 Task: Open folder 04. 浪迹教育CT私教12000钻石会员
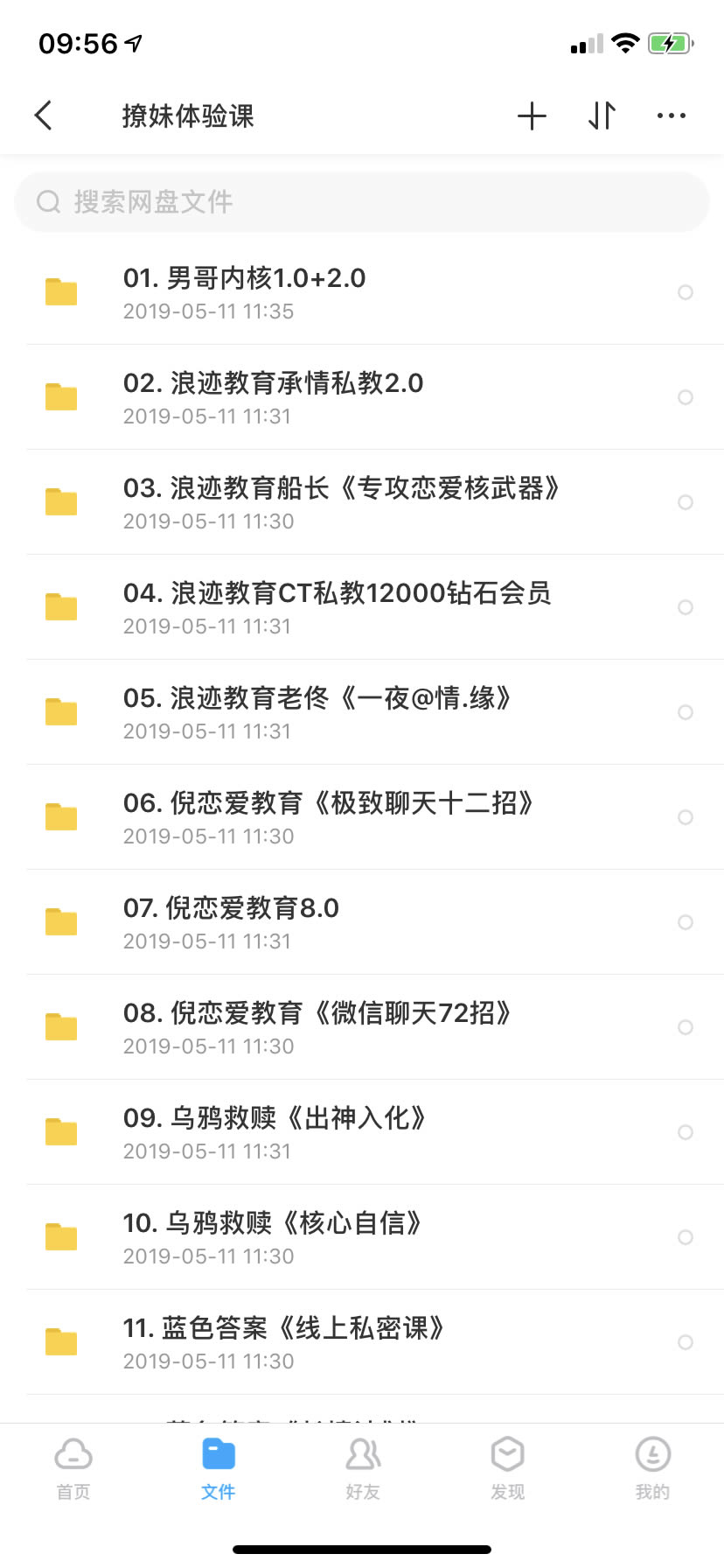362,607
